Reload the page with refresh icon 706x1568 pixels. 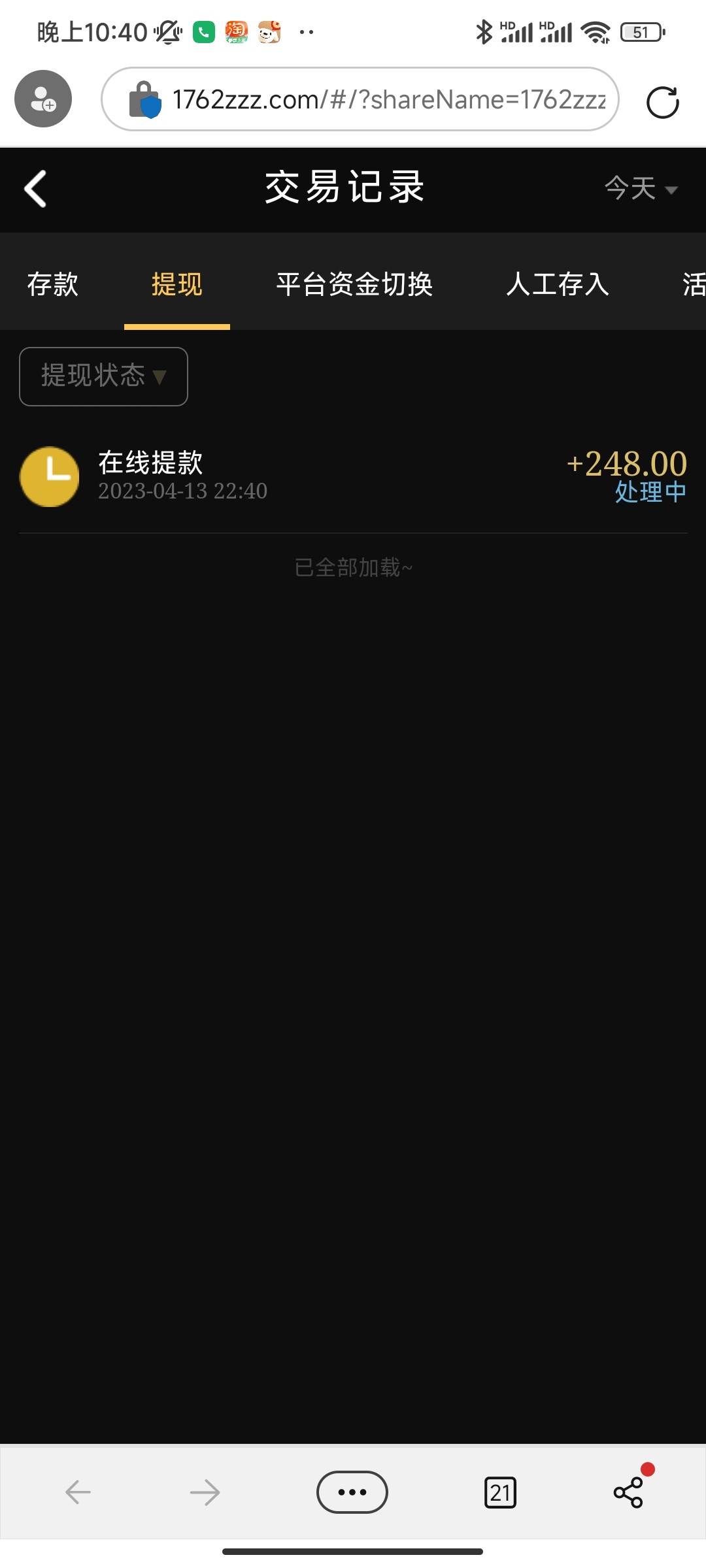(662, 103)
